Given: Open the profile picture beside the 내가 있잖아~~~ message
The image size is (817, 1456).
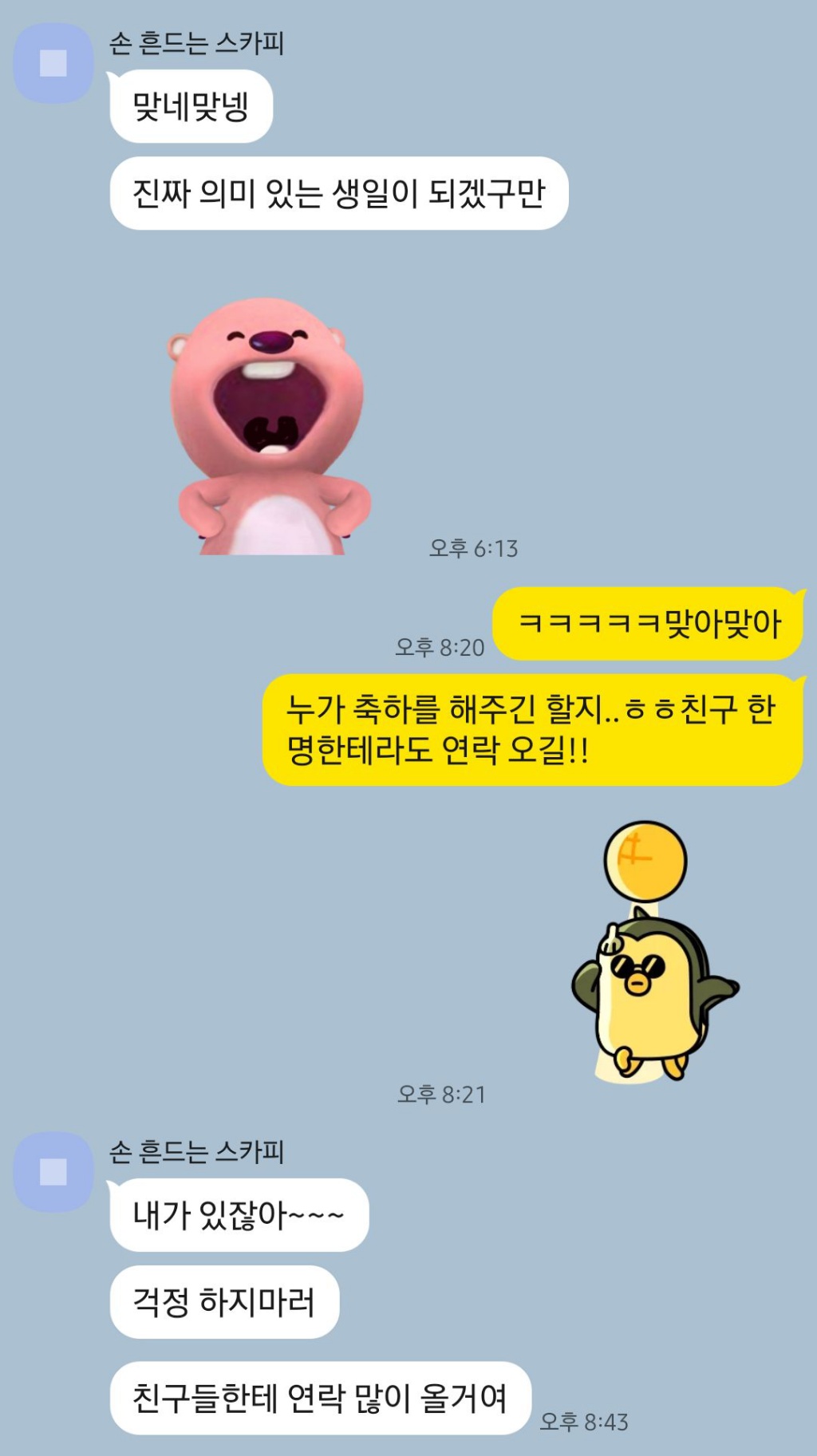Looking at the screenshot, I should click(53, 1171).
